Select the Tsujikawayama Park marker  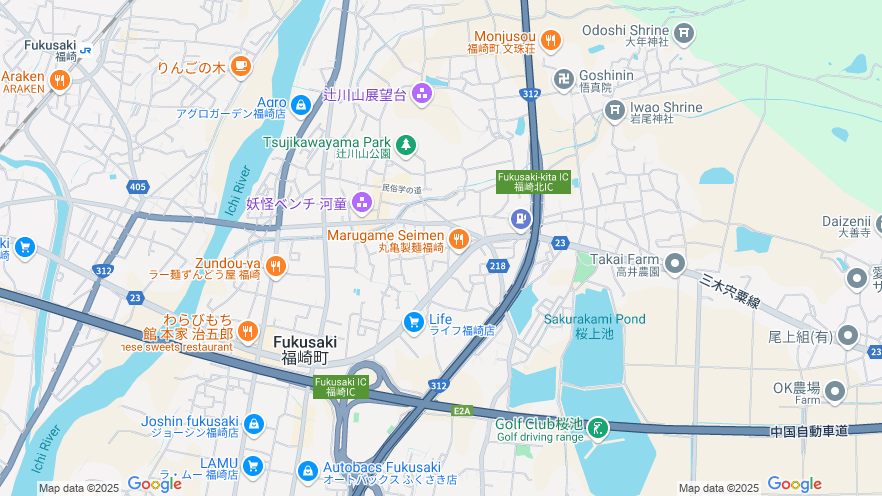(x=405, y=146)
